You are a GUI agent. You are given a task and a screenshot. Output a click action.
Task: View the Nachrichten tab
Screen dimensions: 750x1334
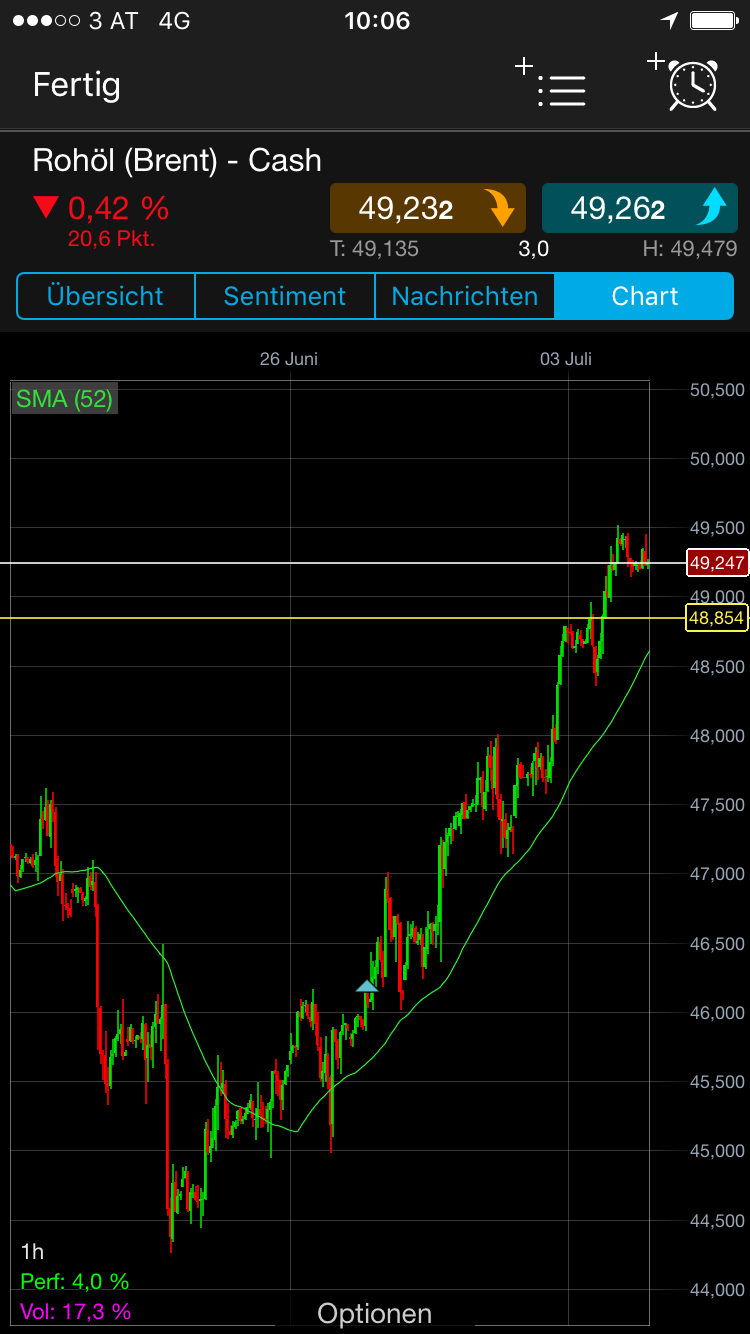pyautogui.click(x=465, y=296)
